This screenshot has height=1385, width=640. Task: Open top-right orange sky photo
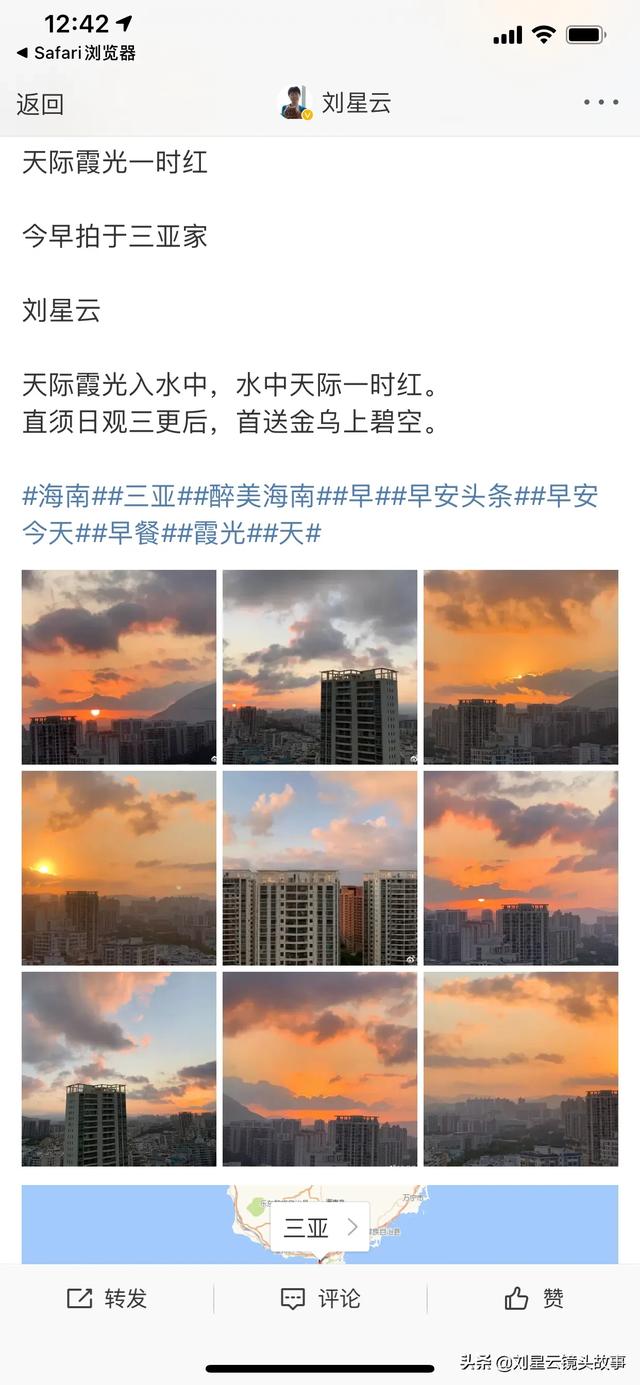521,667
